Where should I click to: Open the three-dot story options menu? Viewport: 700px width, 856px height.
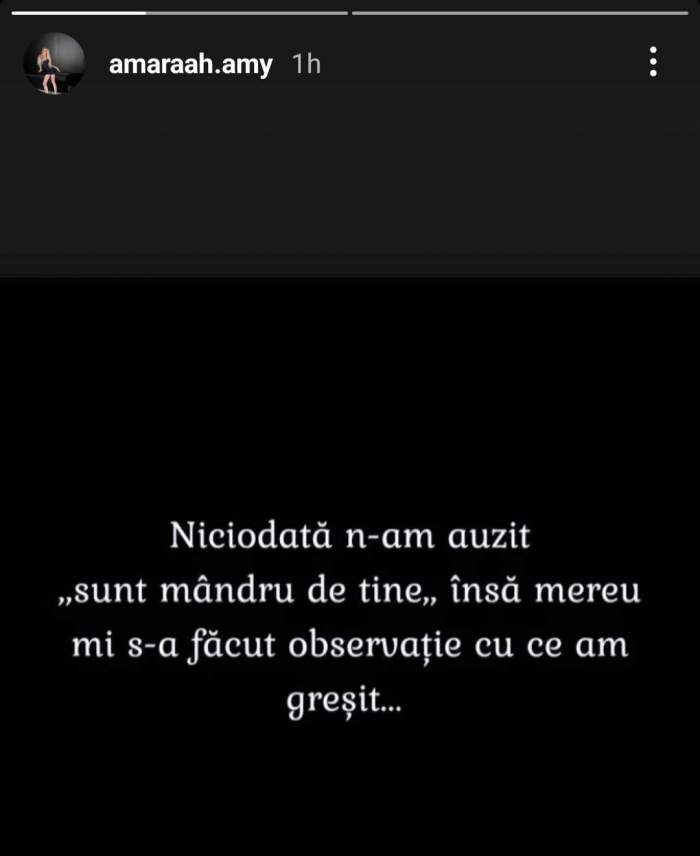(653, 62)
